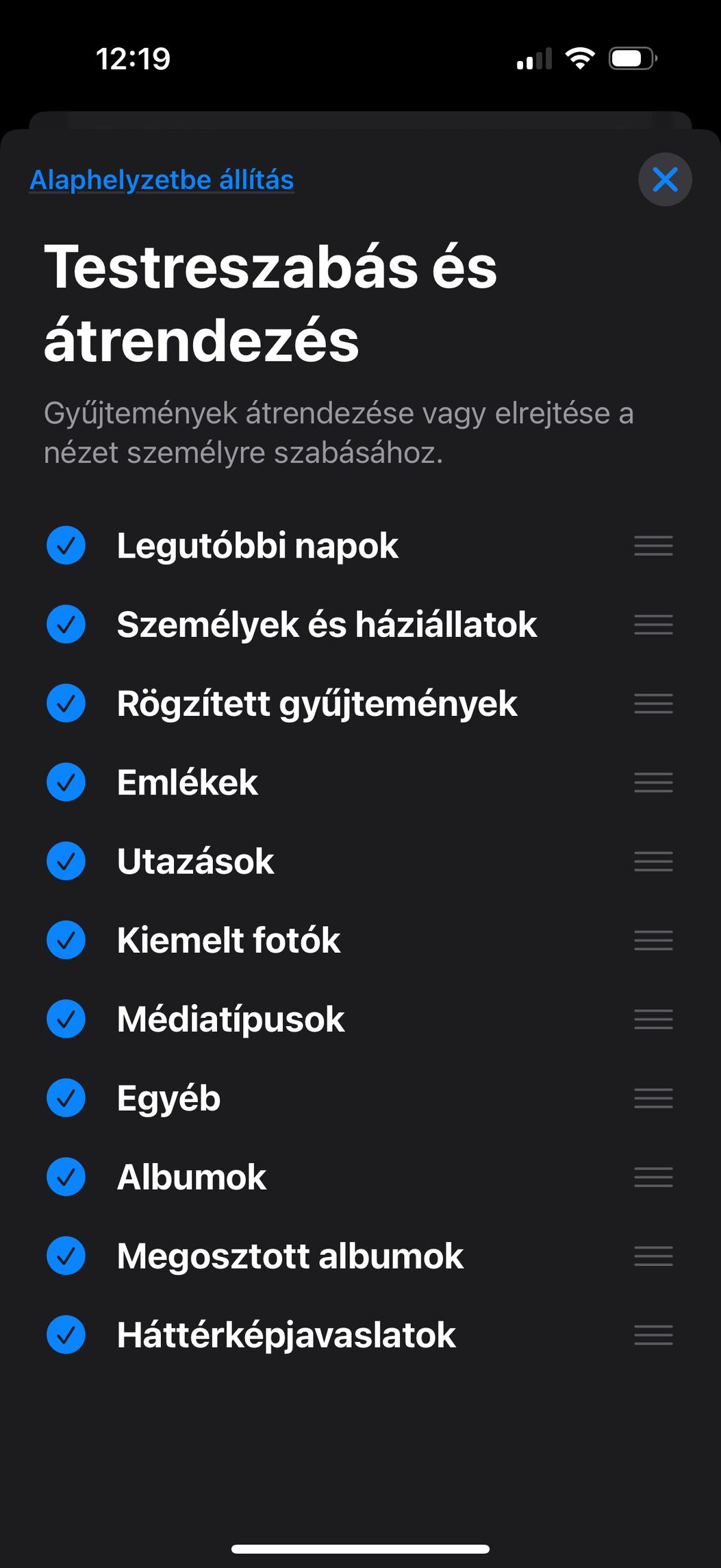Hide Háttérképjavaslatok collection

(x=66, y=1334)
